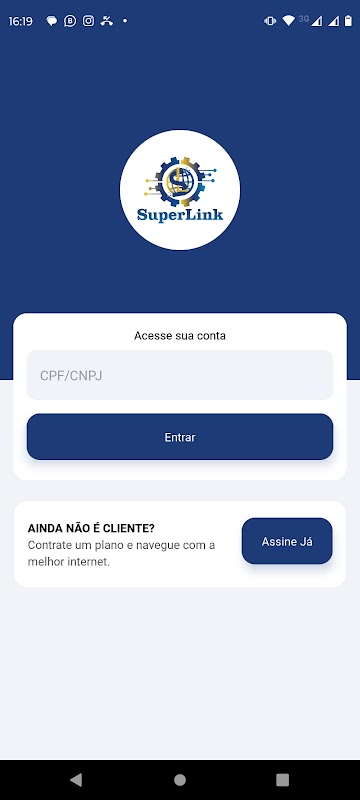Screen dimensions: 360x800
Task: Select the Assine Já button
Action: [287, 541]
